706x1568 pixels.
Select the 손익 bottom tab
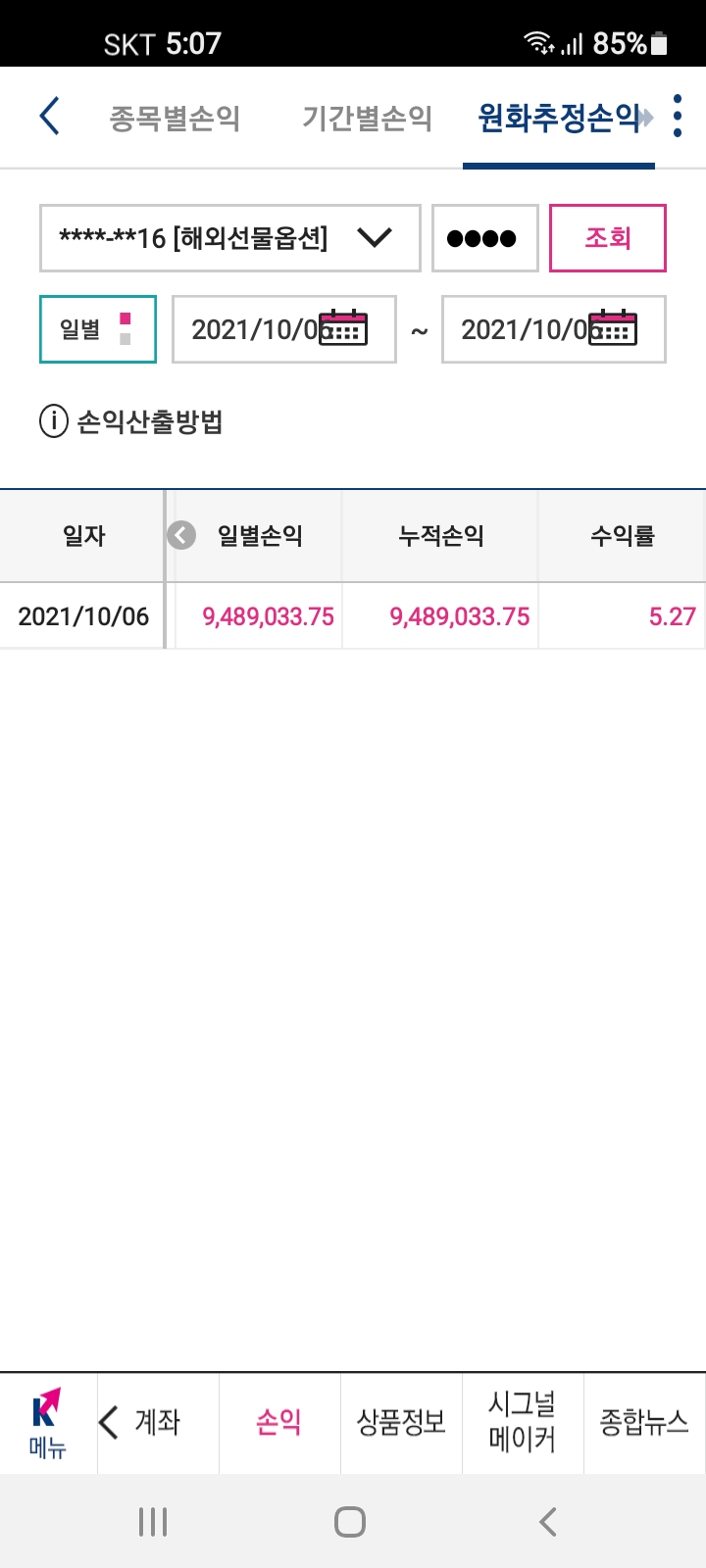pyautogui.click(x=279, y=1423)
